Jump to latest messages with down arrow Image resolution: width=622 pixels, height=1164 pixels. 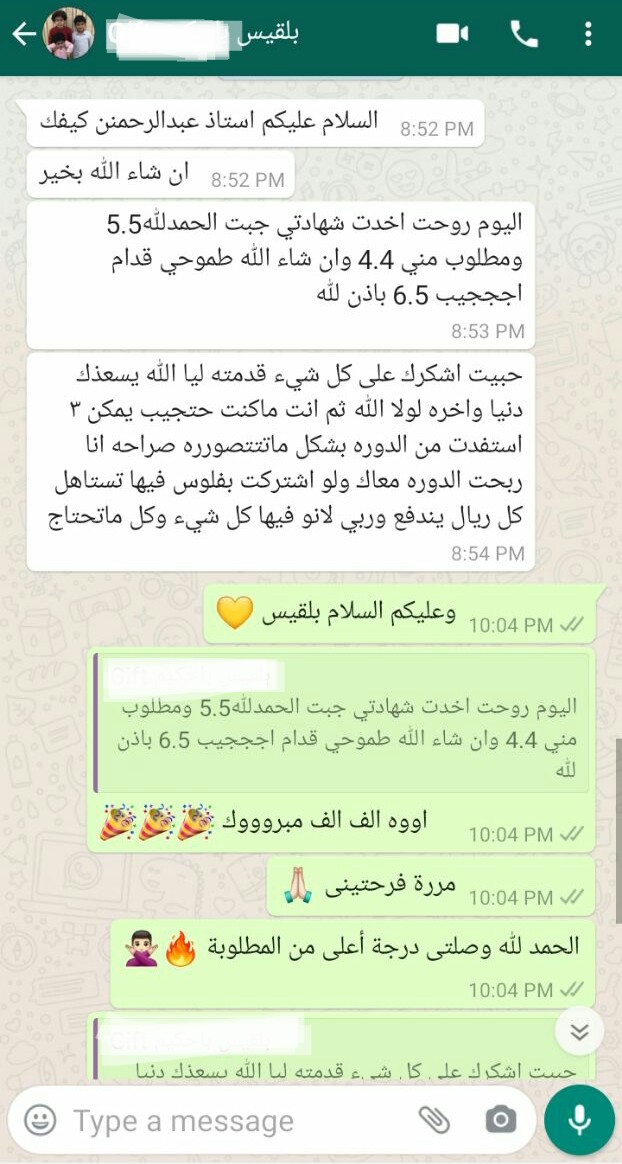click(x=580, y=1031)
